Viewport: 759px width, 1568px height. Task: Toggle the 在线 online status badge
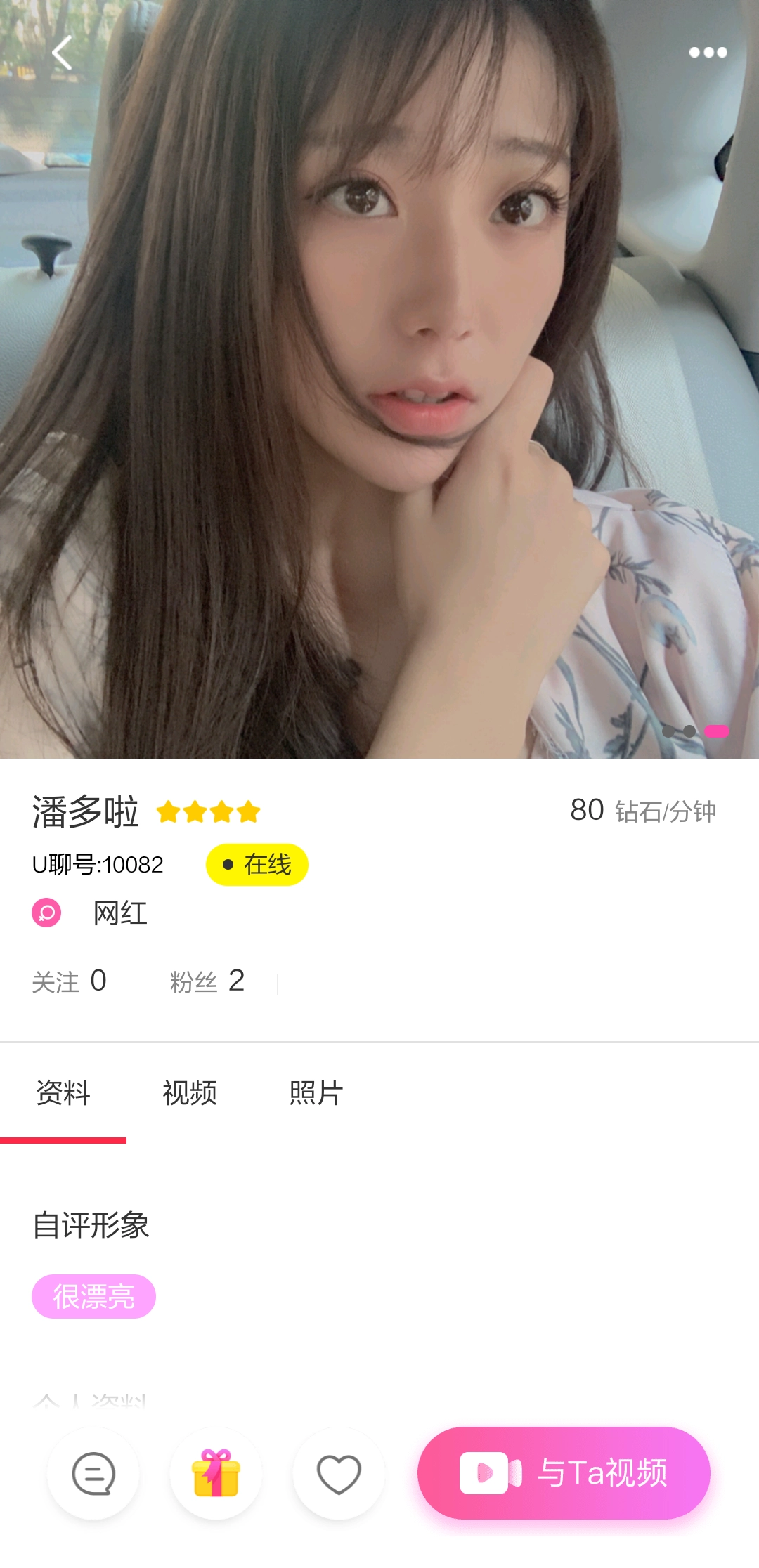257,865
